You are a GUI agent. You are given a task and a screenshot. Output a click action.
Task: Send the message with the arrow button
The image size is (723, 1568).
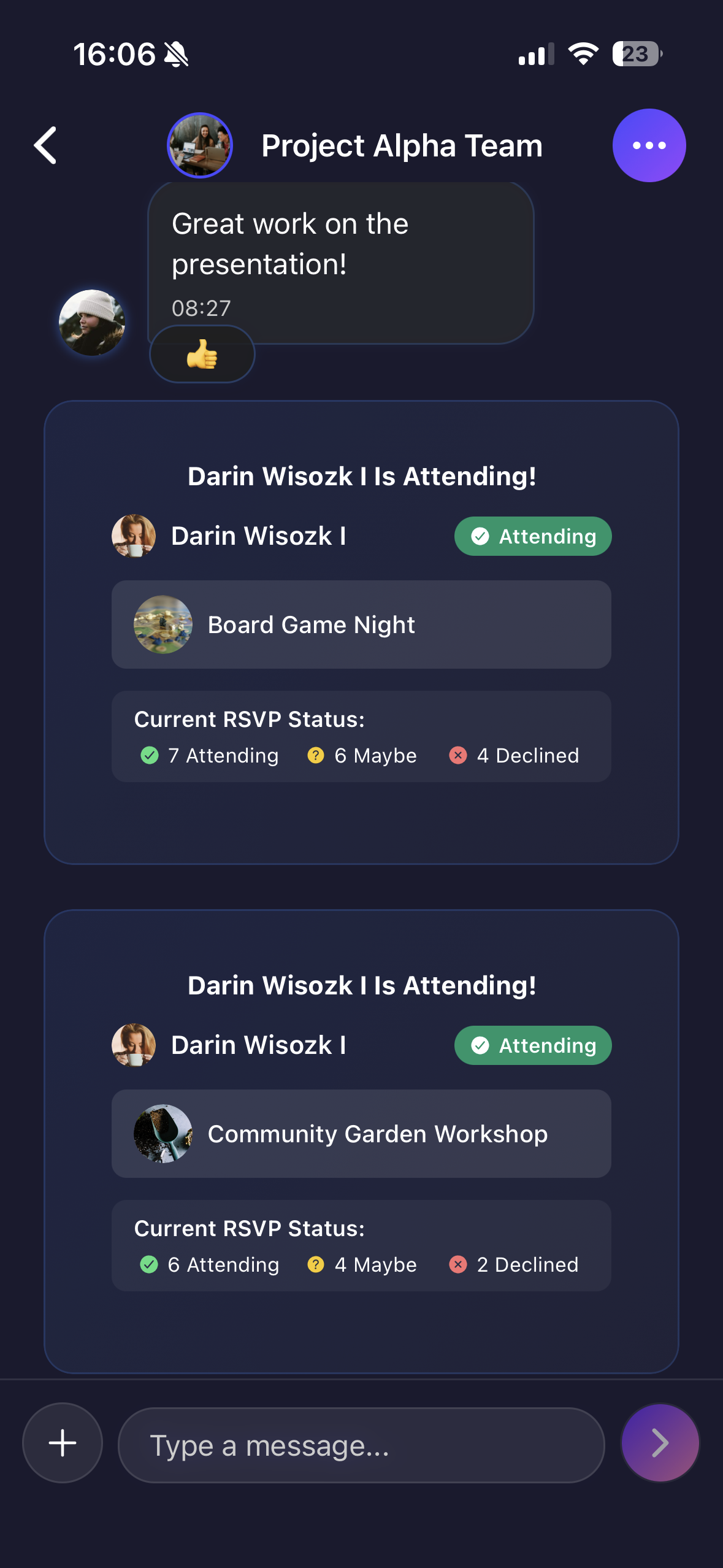660,1443
